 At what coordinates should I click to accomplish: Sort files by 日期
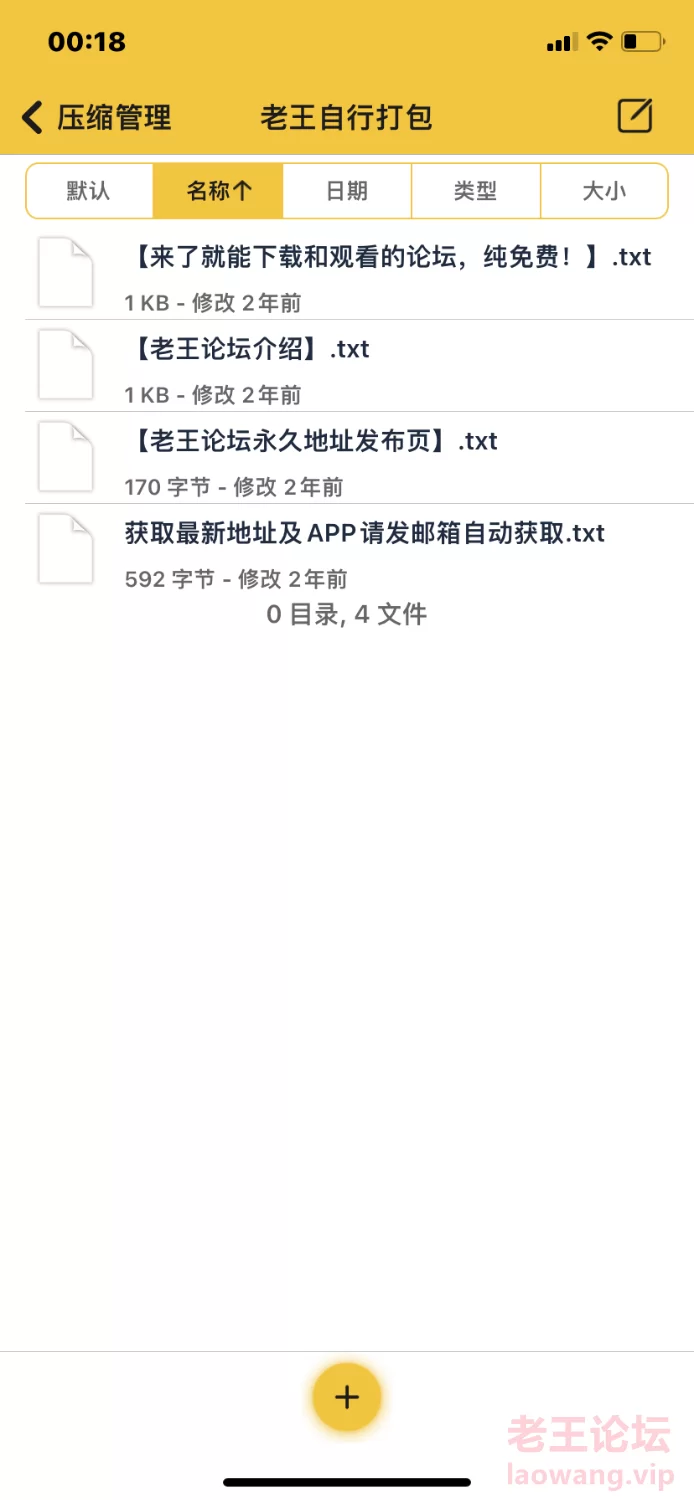[x=347, y=191]
